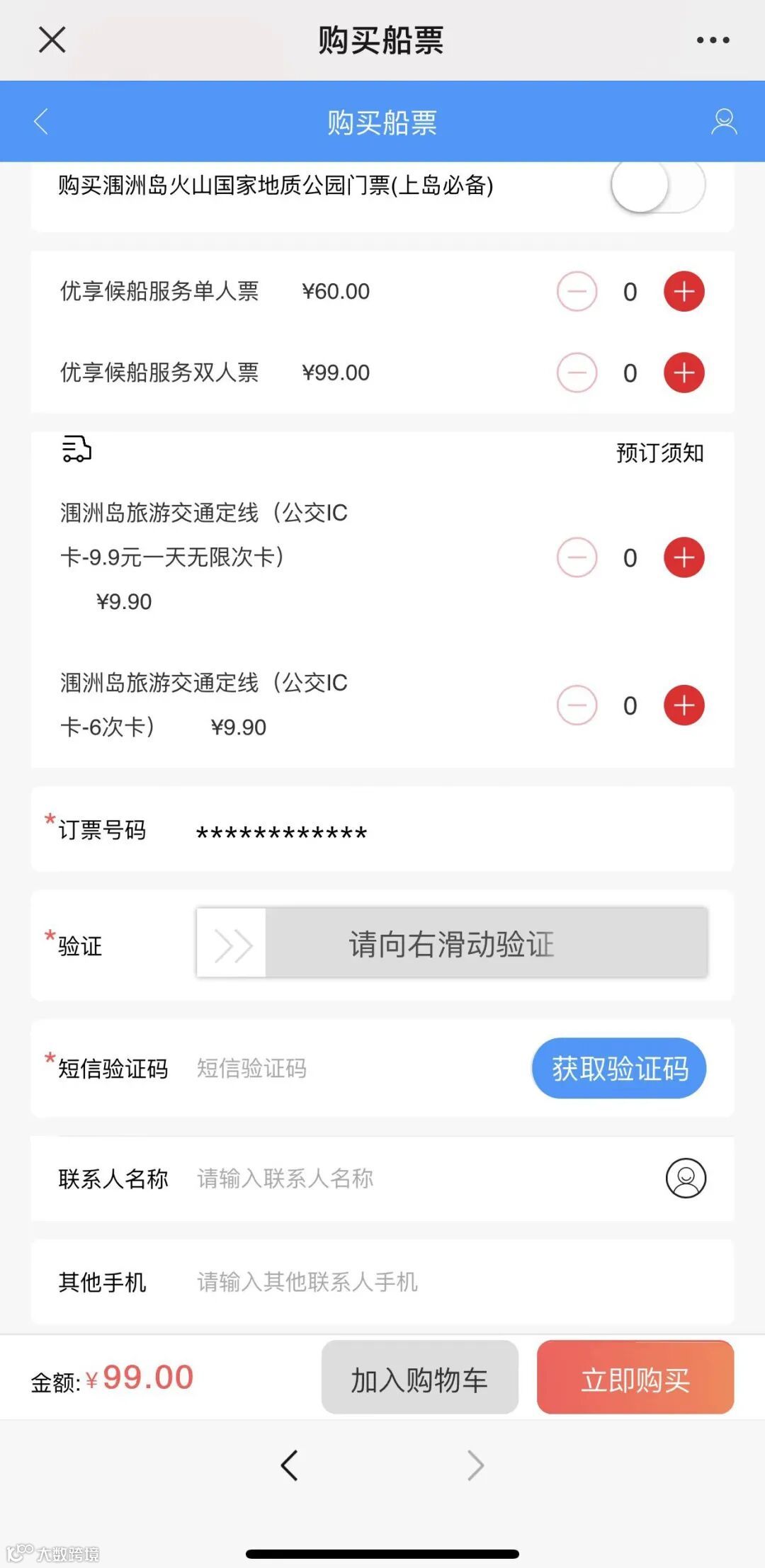Select the contact person icon beside 联系人名称
The width and height of the screenshot is (765, 1568).
click(686, 1178)
